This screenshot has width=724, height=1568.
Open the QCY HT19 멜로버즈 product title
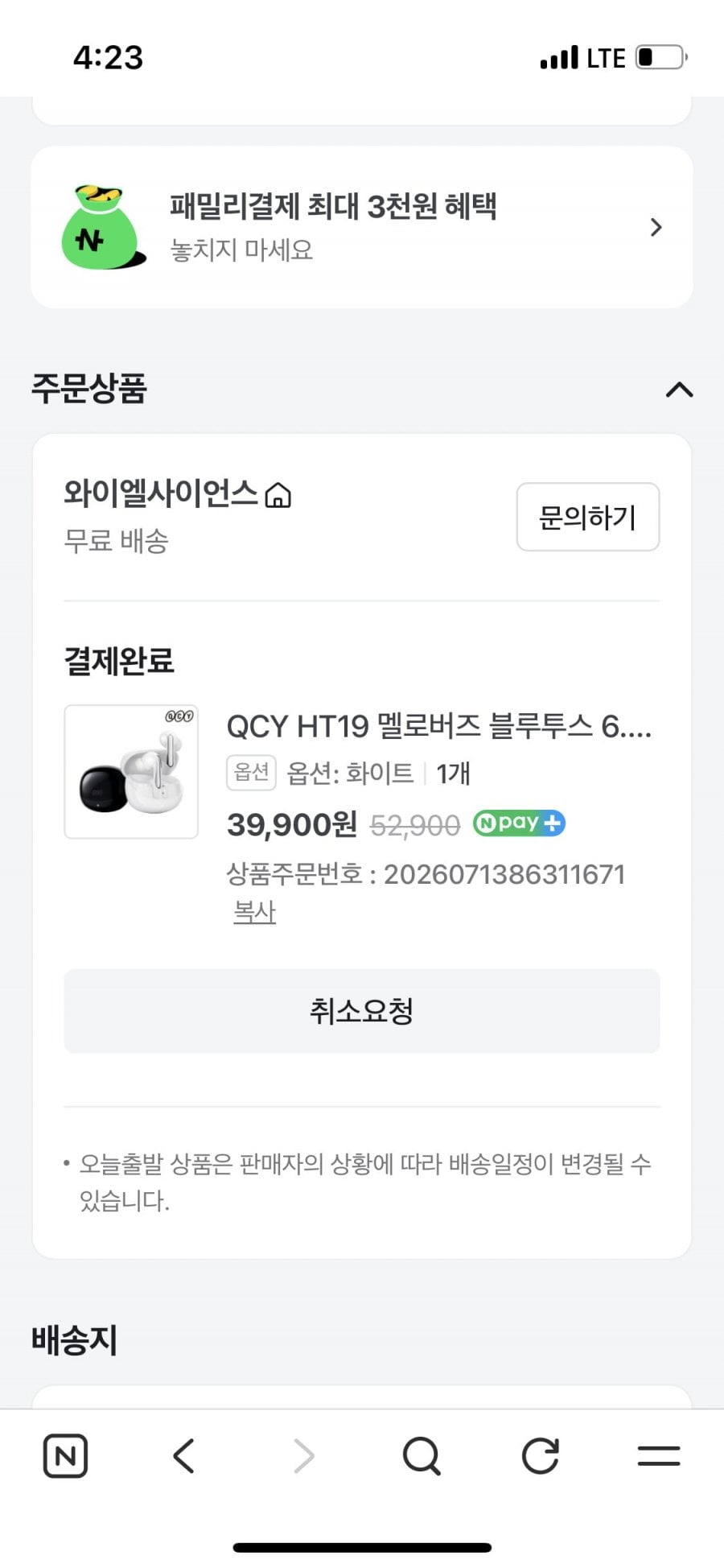tap(438, 727)
